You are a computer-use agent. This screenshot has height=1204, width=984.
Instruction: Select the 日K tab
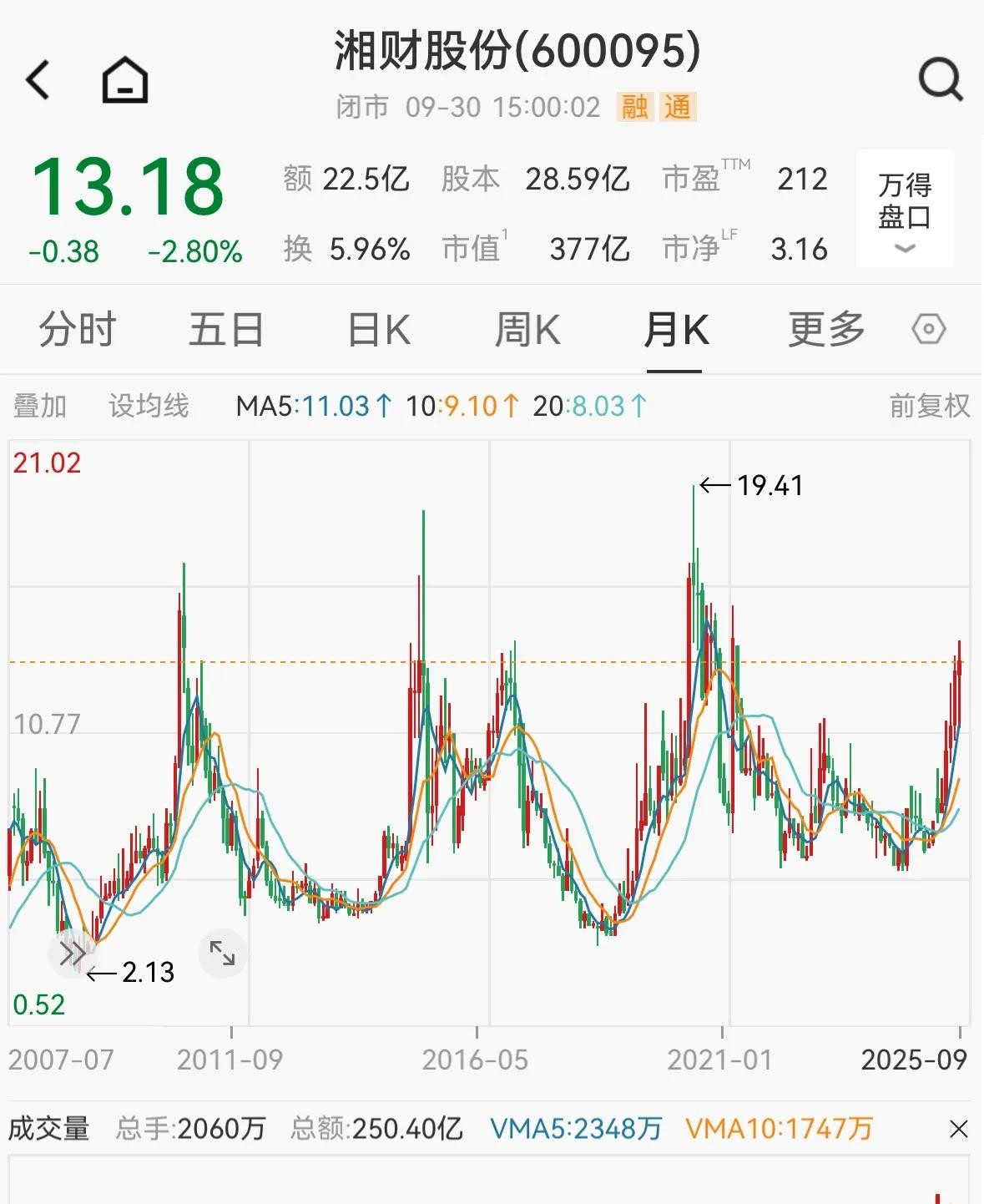click(x=379, y=329)
